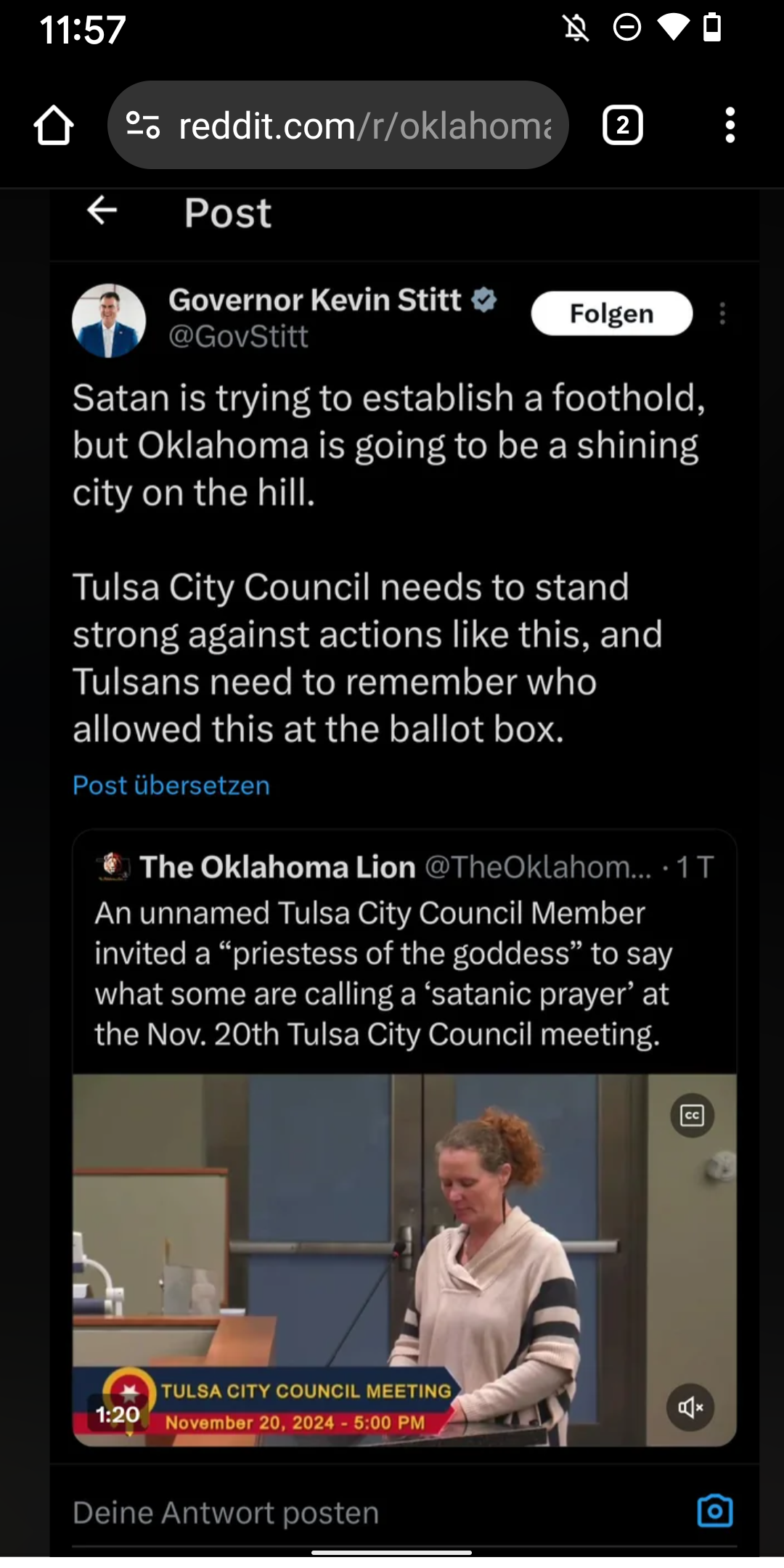Viewport: 784px width, 1568px height.
Task: Go to the browser home page
Action: (x=54, y=126)
